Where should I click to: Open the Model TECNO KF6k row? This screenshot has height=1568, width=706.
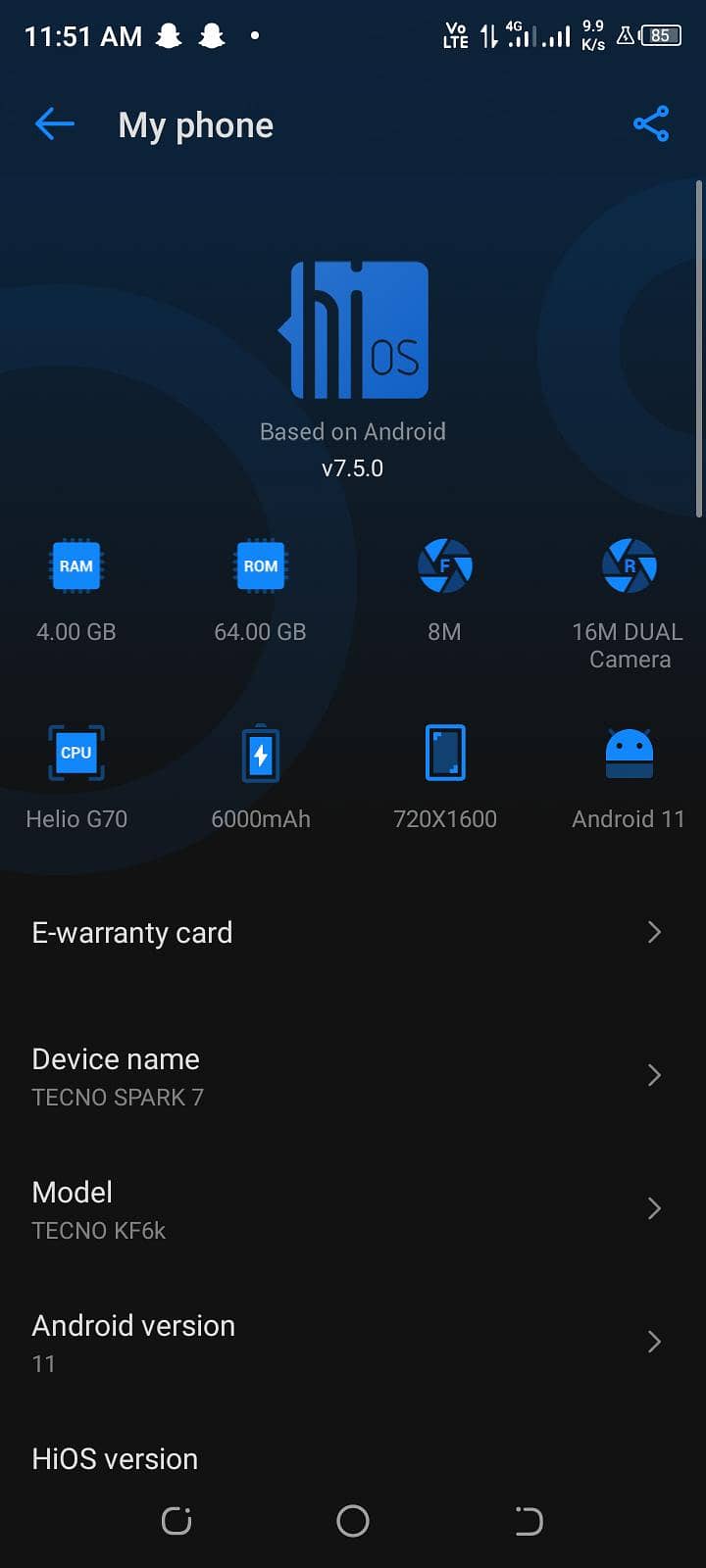coord(353,1209)
